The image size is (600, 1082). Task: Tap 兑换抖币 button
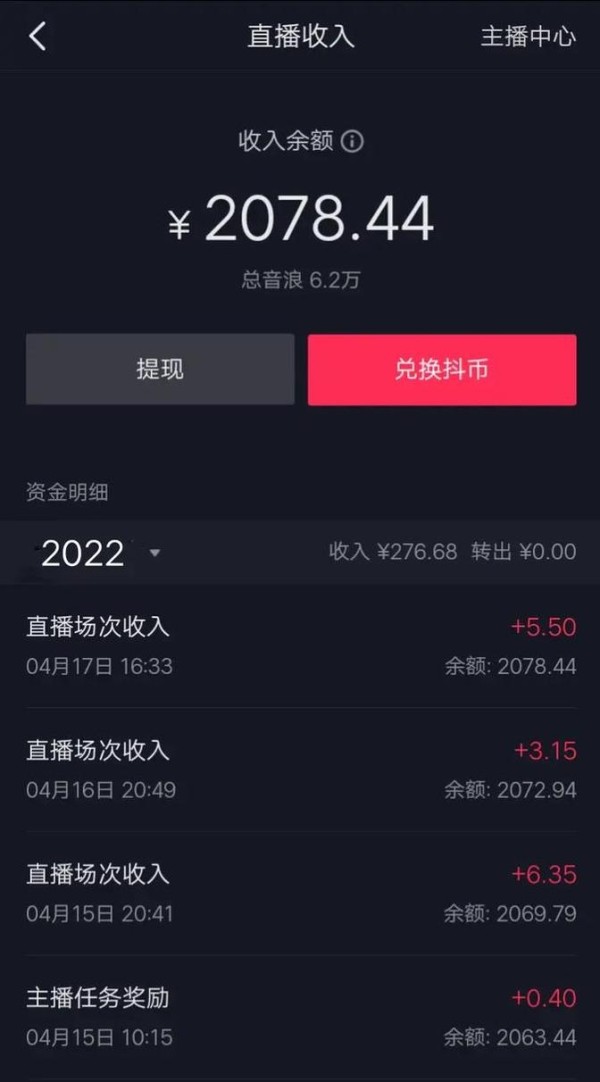pyautogui.click(x=441, y=369)
